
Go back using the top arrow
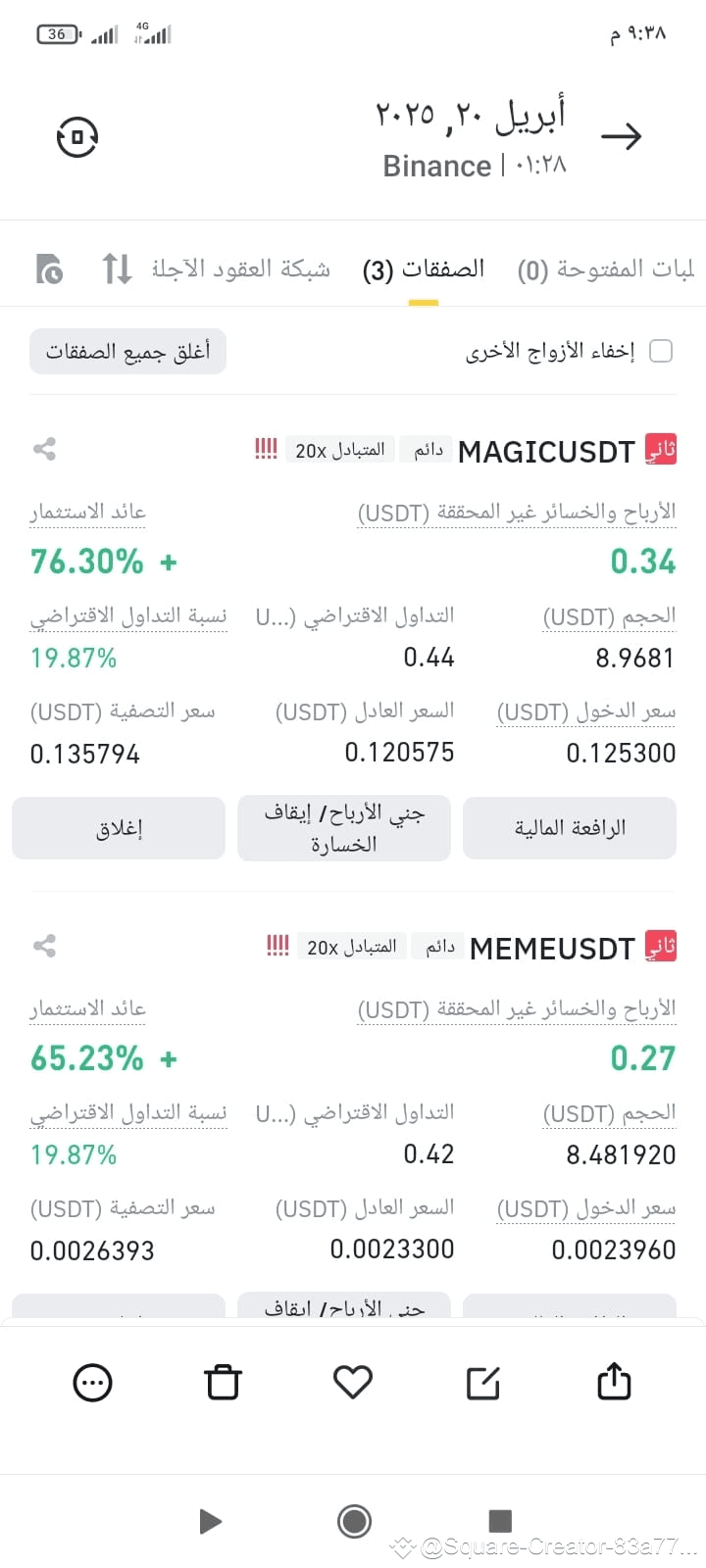click(621, 137)
